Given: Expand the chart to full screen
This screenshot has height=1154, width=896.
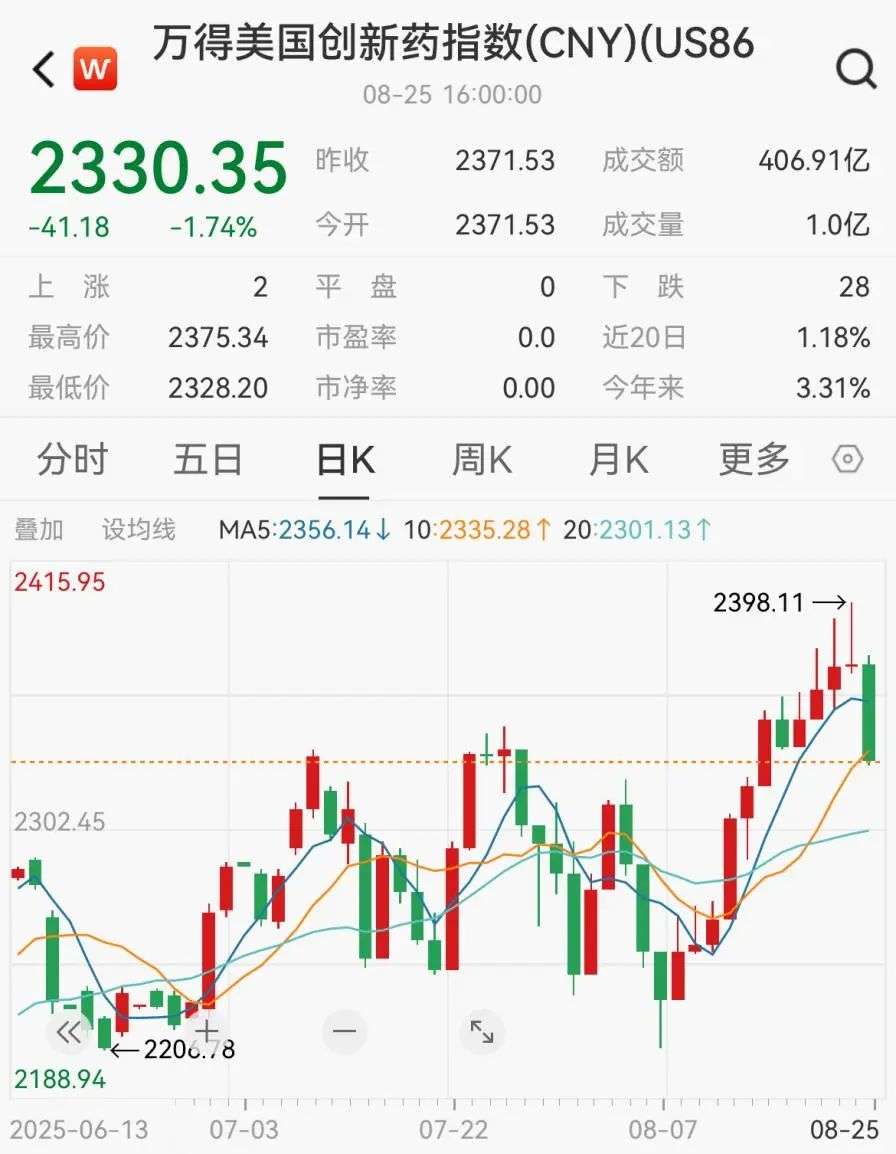Looking at the screenshot, I should point(482,1032).
